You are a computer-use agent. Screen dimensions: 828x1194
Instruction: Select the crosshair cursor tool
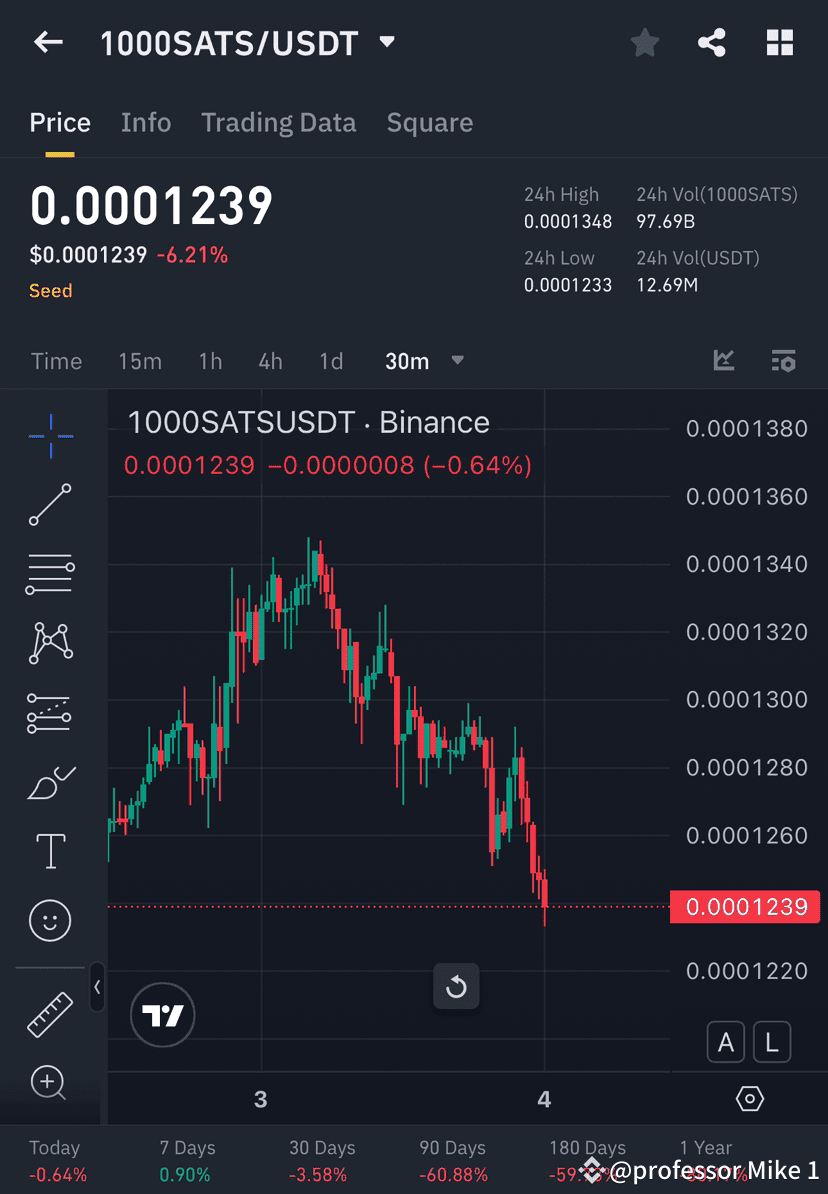[50, 435]
